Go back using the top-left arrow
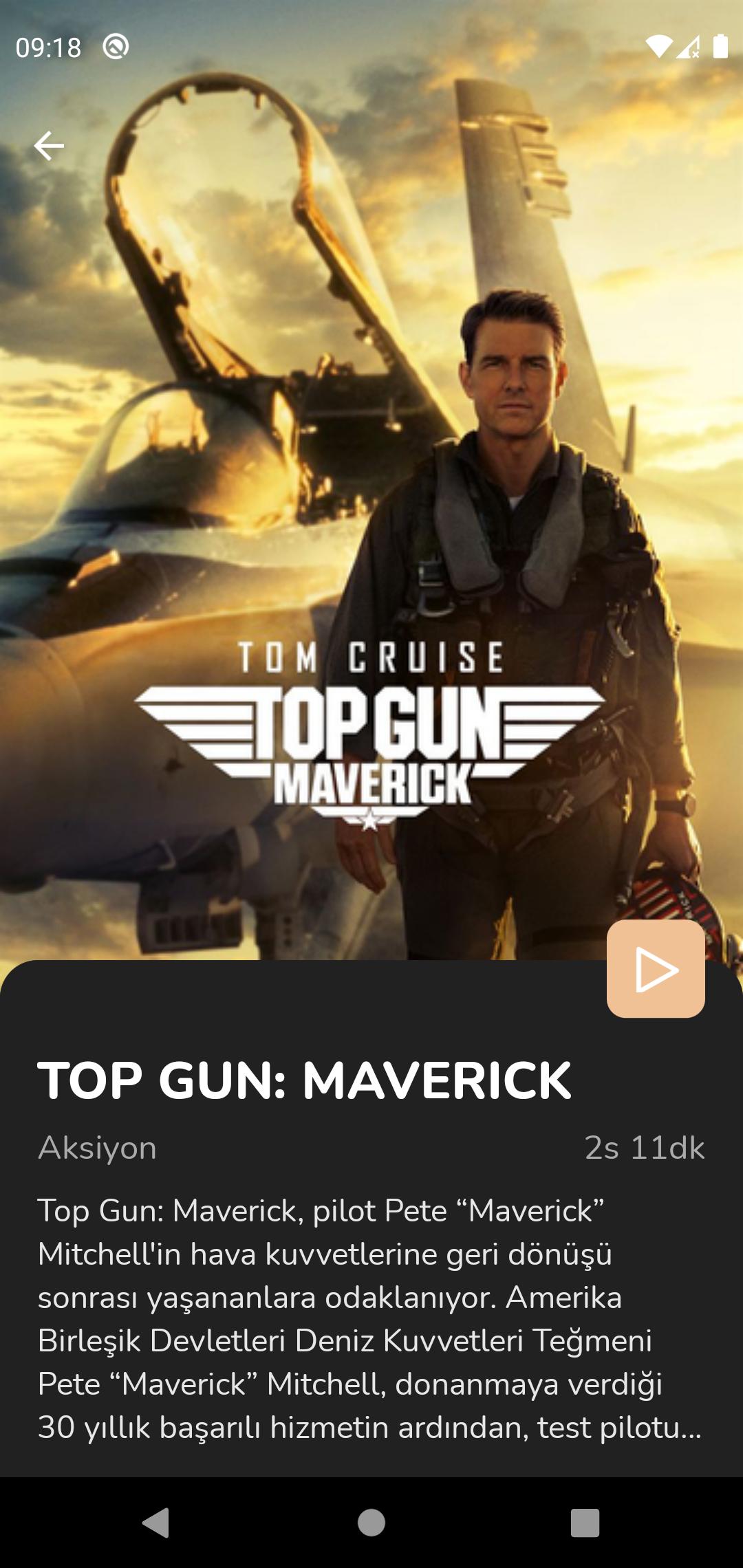This screenshot has width=743, height=1568. [x=49, y=146]
